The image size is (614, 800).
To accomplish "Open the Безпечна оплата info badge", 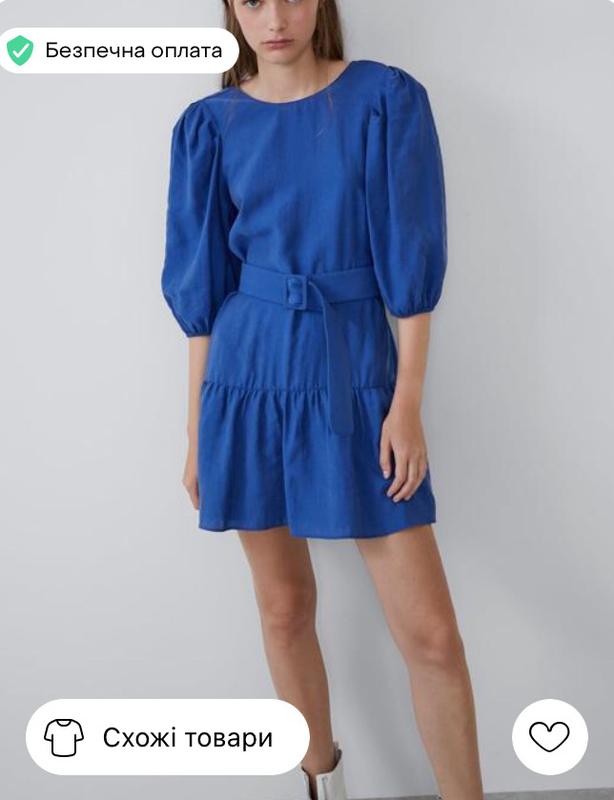I will point(118,50).
